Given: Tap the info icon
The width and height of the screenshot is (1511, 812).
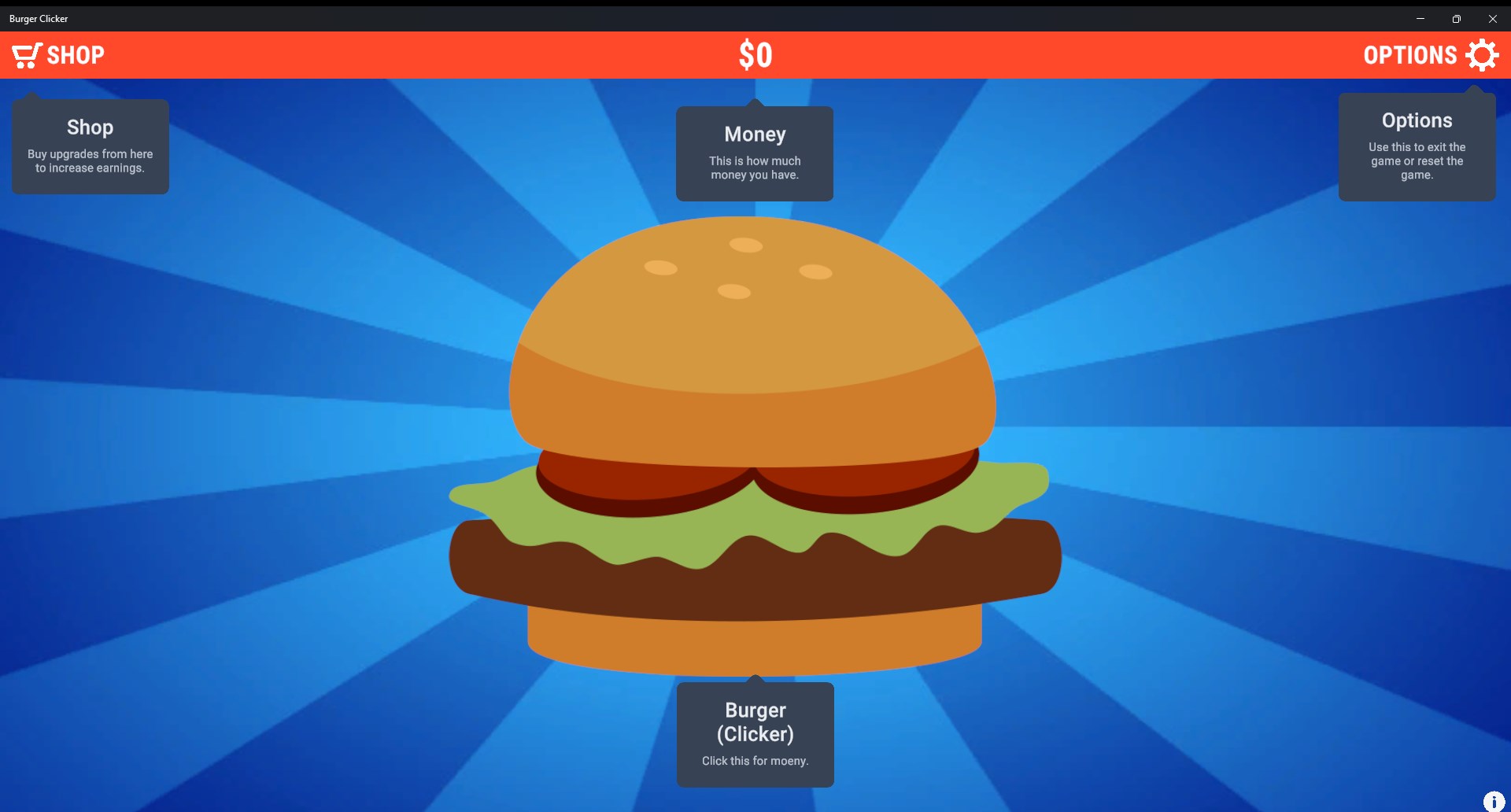Looking at the screenshot, I should coord(1493,801).
